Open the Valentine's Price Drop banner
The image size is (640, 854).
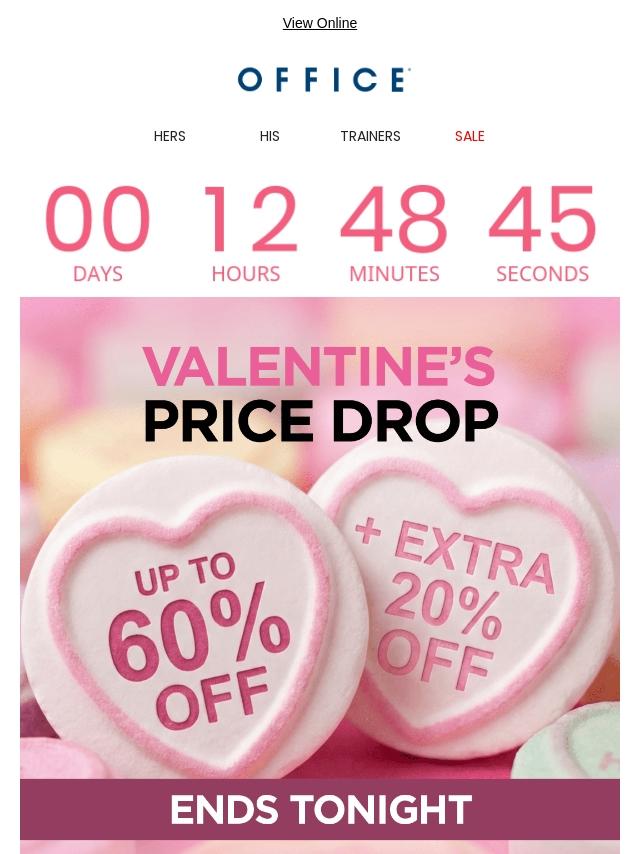(320, 575)
